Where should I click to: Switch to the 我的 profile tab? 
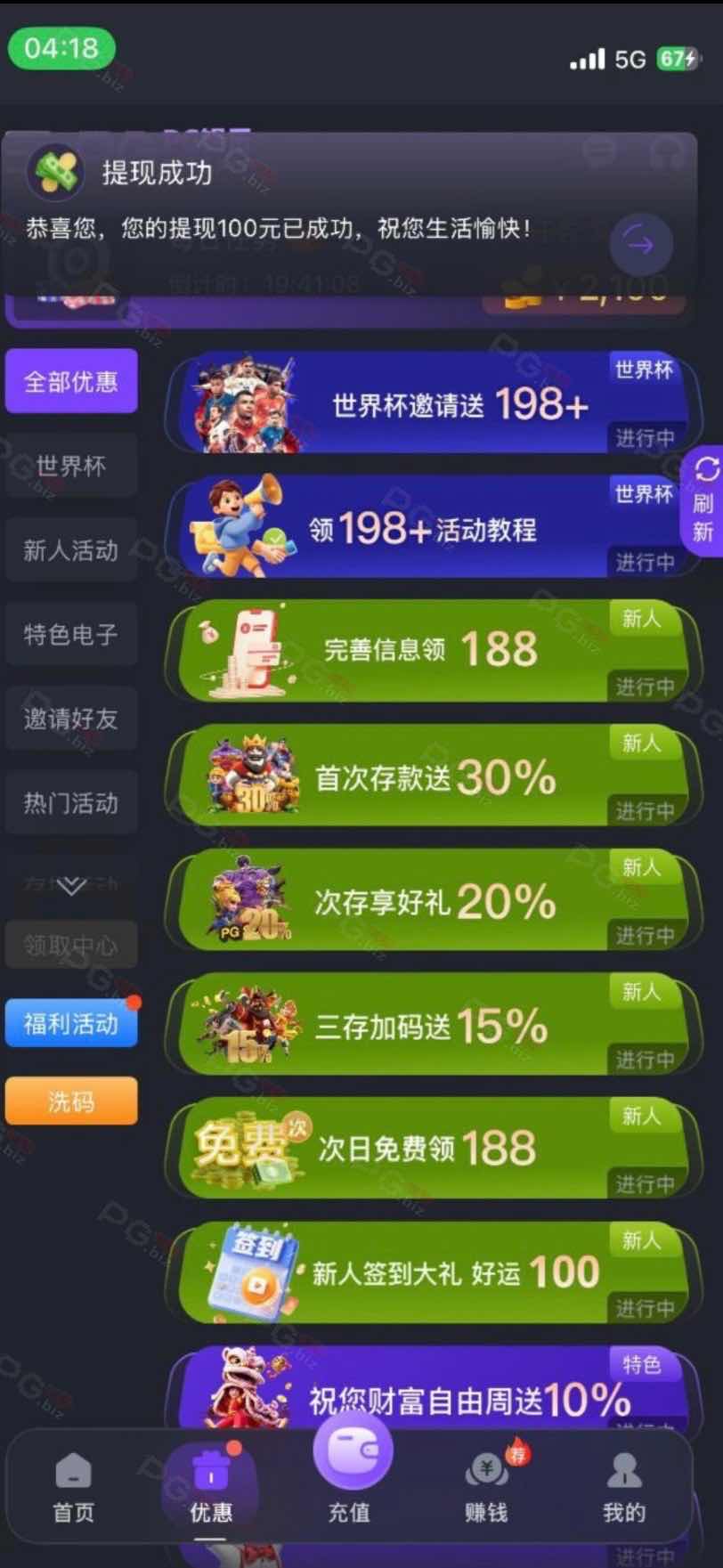(x=623, y=1487)
